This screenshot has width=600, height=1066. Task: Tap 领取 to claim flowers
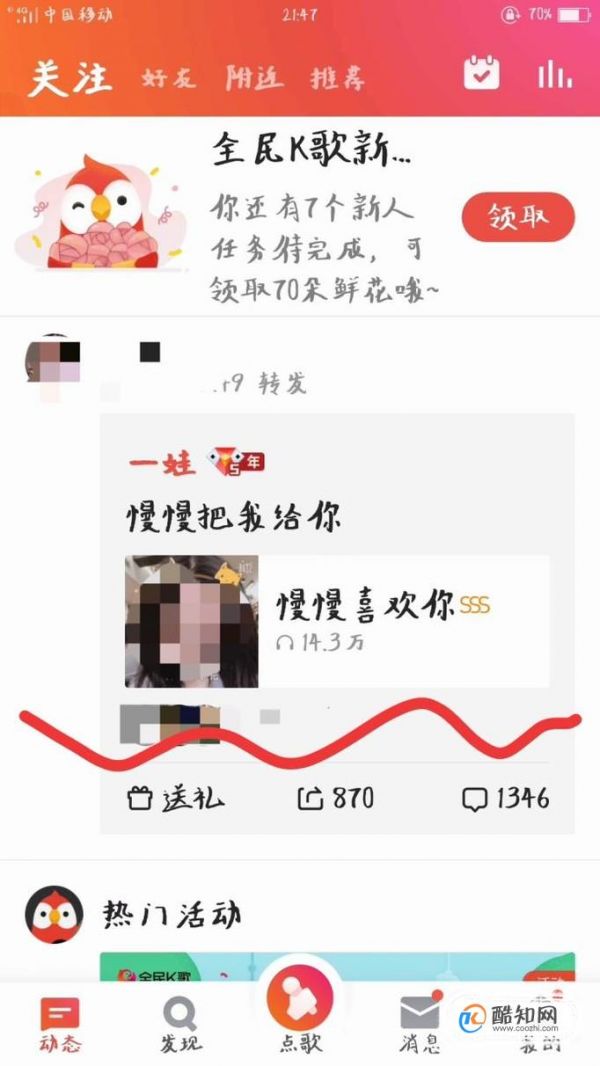(x=517, y=216)
